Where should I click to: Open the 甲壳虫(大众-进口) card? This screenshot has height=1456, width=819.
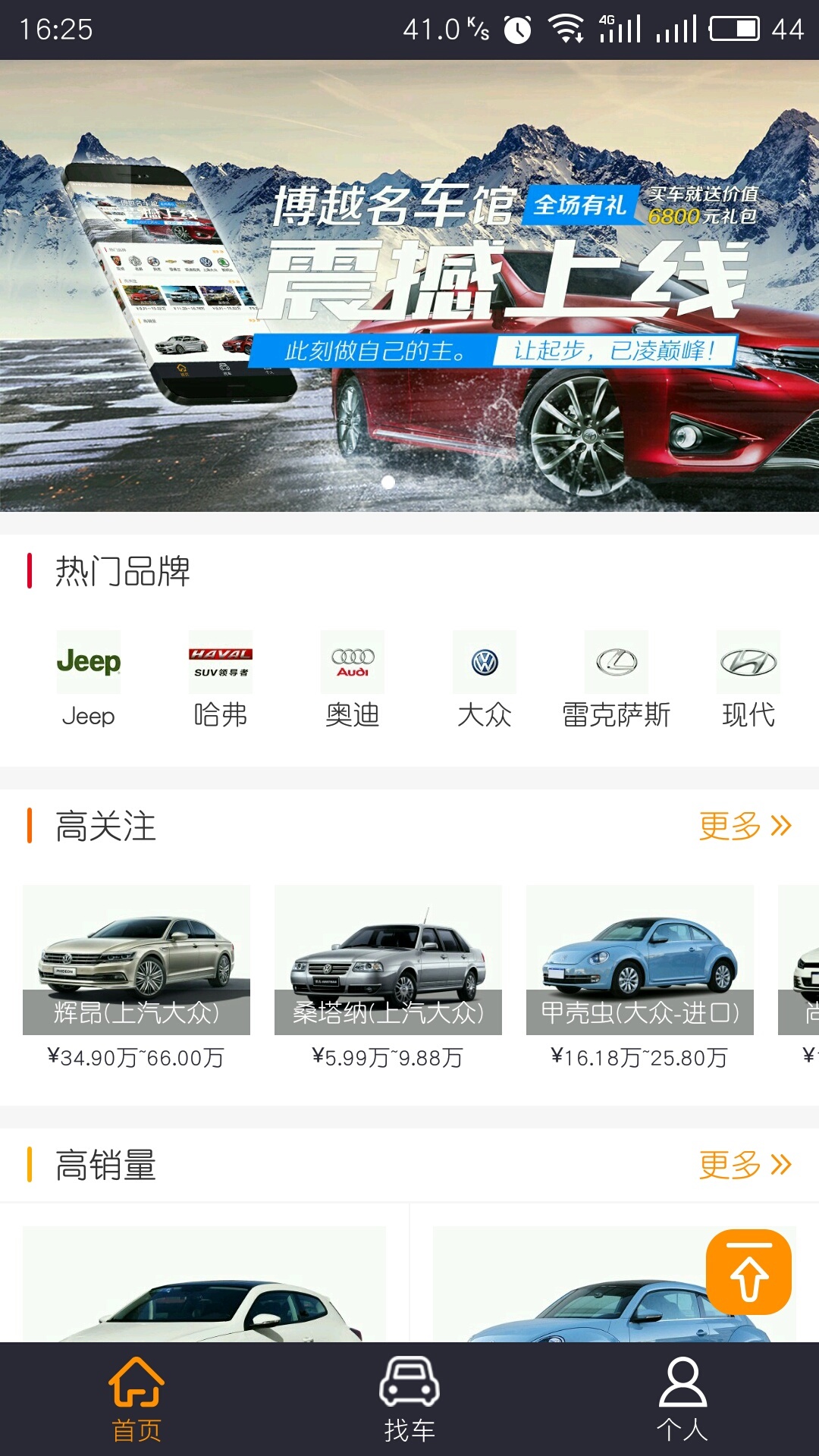coord(640,977)
